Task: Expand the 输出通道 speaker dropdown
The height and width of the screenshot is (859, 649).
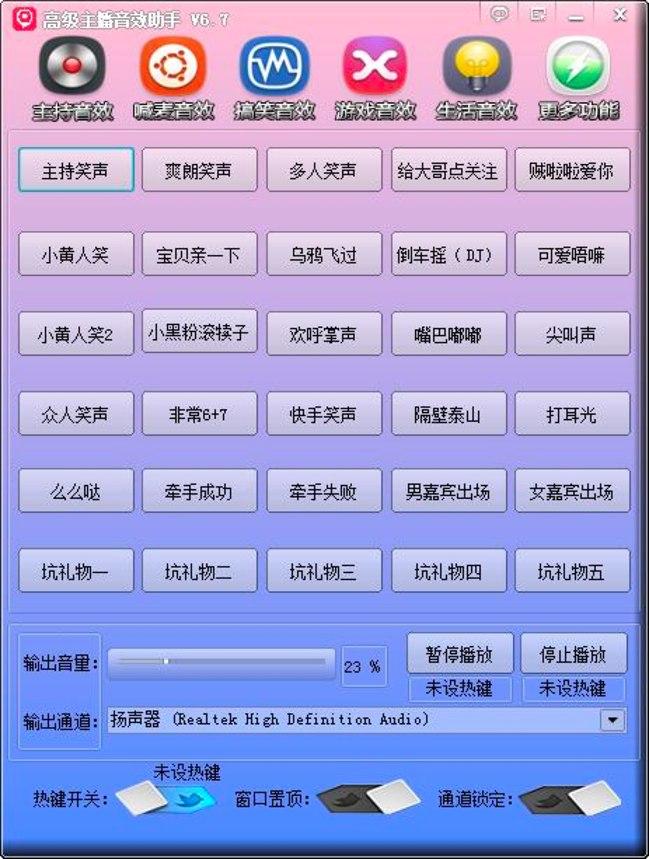Action: click(612, 720)
